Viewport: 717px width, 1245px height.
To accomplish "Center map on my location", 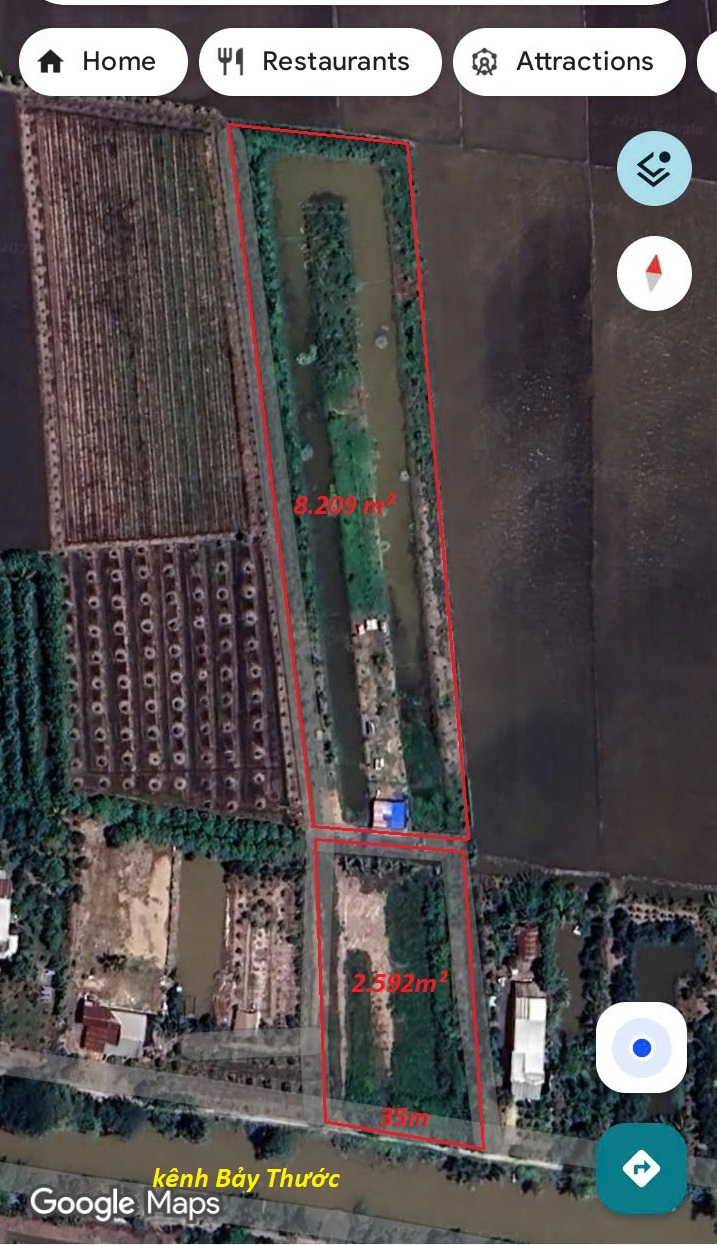I will pyautogui.click(x=642, y=1047).
